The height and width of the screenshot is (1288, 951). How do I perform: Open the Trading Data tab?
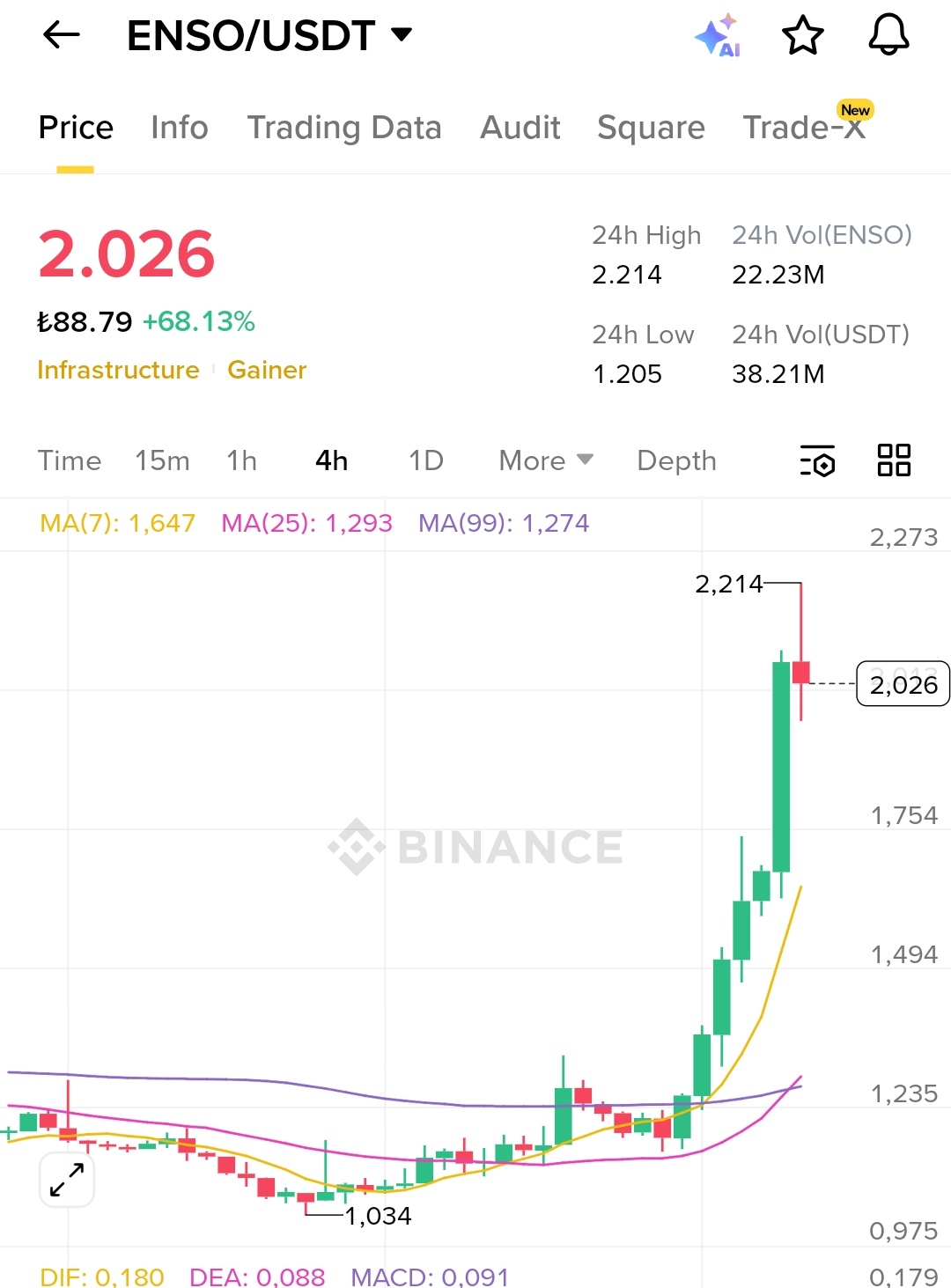click(343, 128)
